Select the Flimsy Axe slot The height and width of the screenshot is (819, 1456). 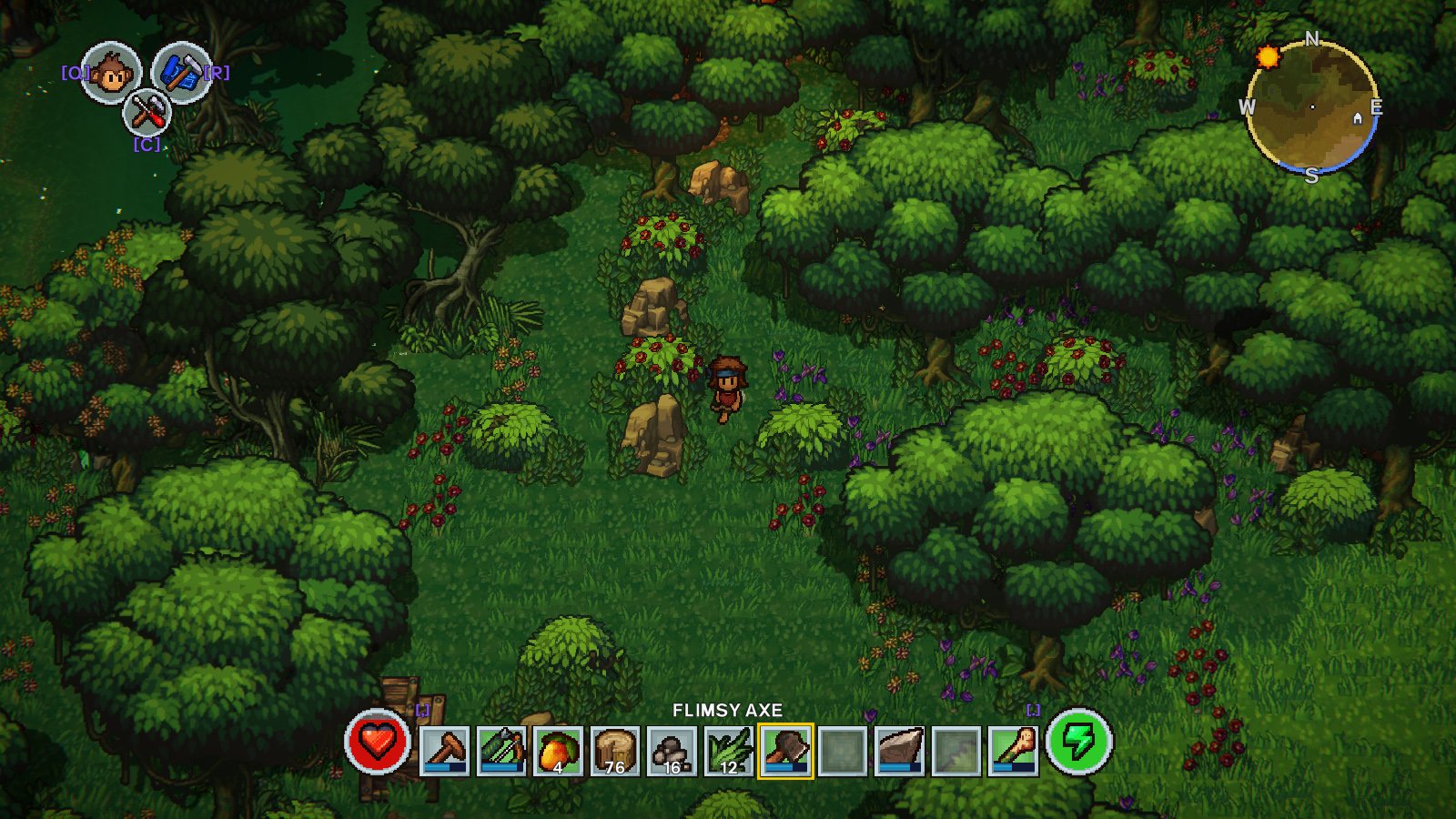[x=785, y=751]
